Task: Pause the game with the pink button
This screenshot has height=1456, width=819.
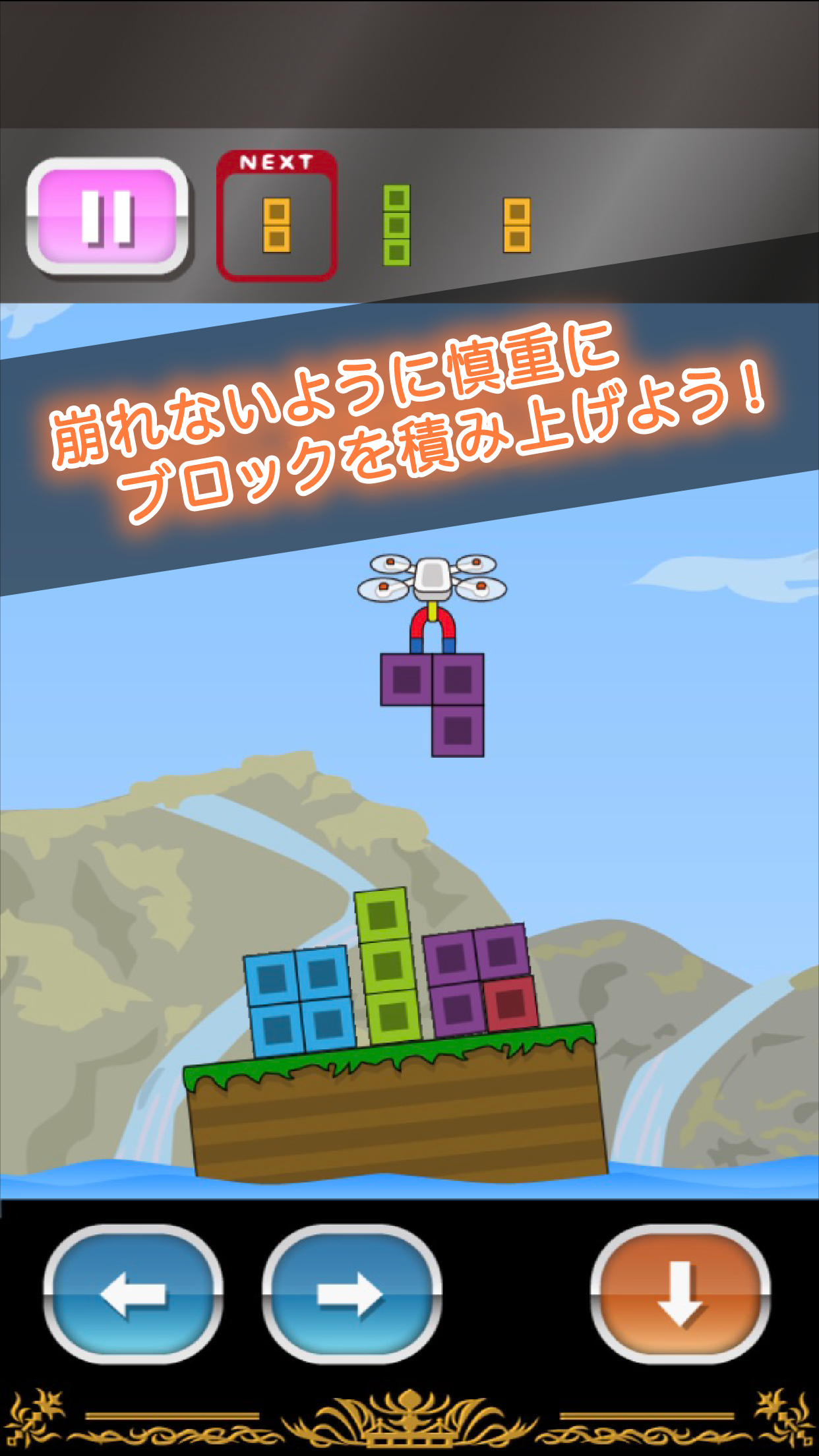Action: point(107,218)
